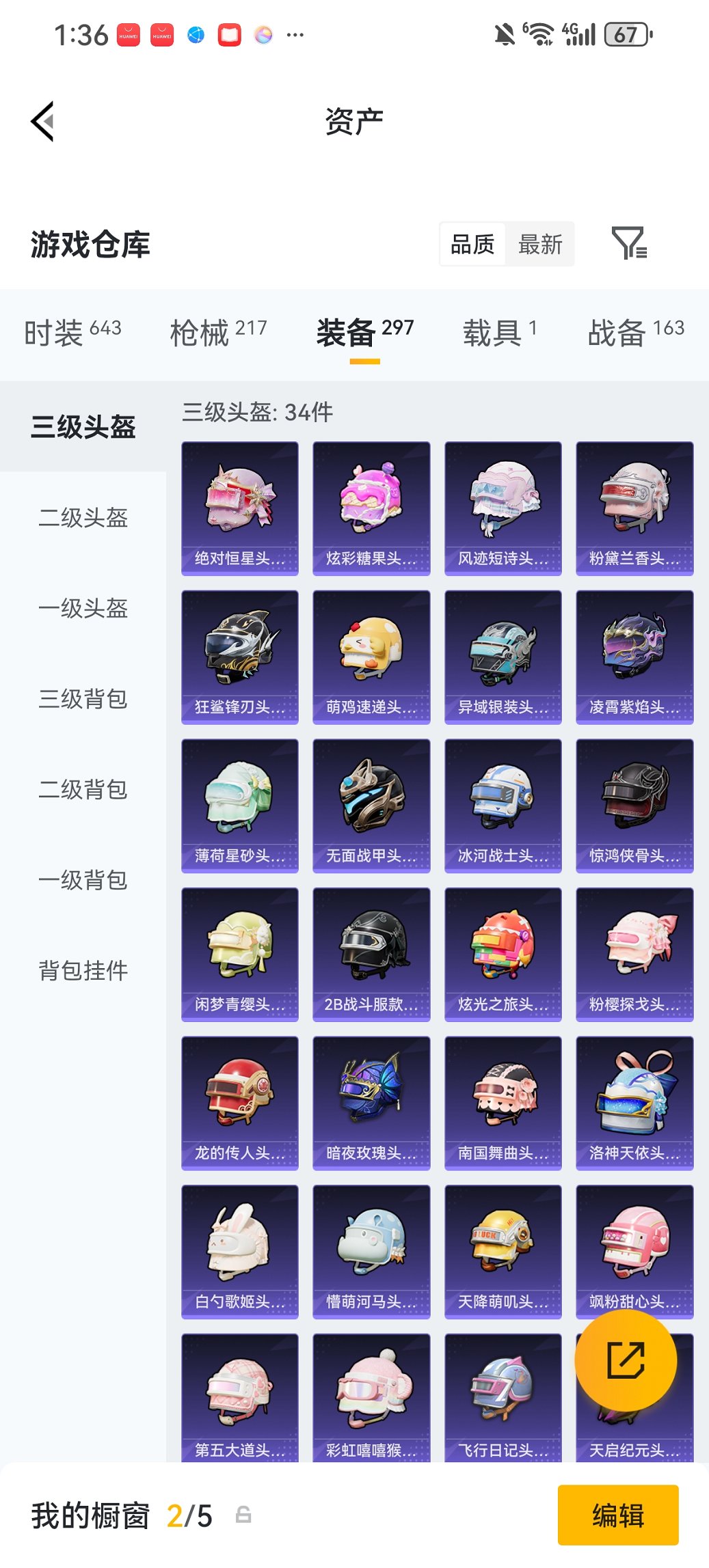Tap 我的橱窗 at the bottom
709x1568 pixels.
click(x=89, y=1514)
